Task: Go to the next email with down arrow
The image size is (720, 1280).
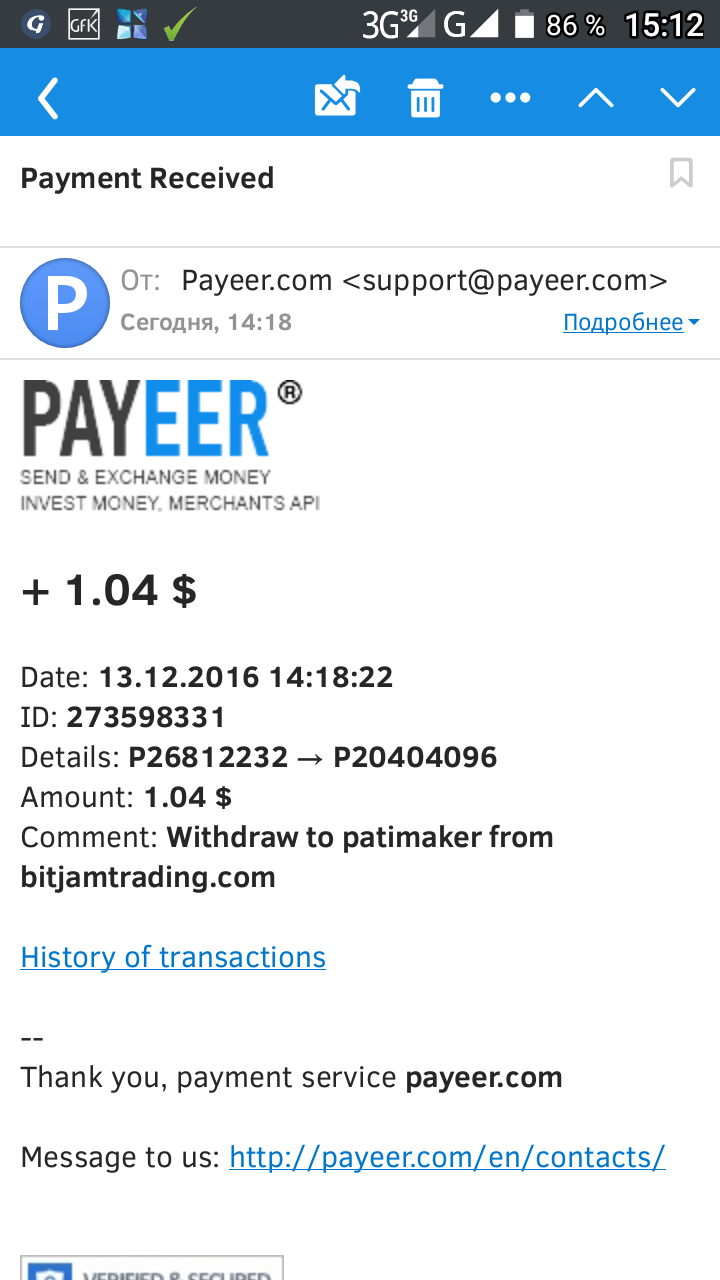Action: (x=678, y=98)
